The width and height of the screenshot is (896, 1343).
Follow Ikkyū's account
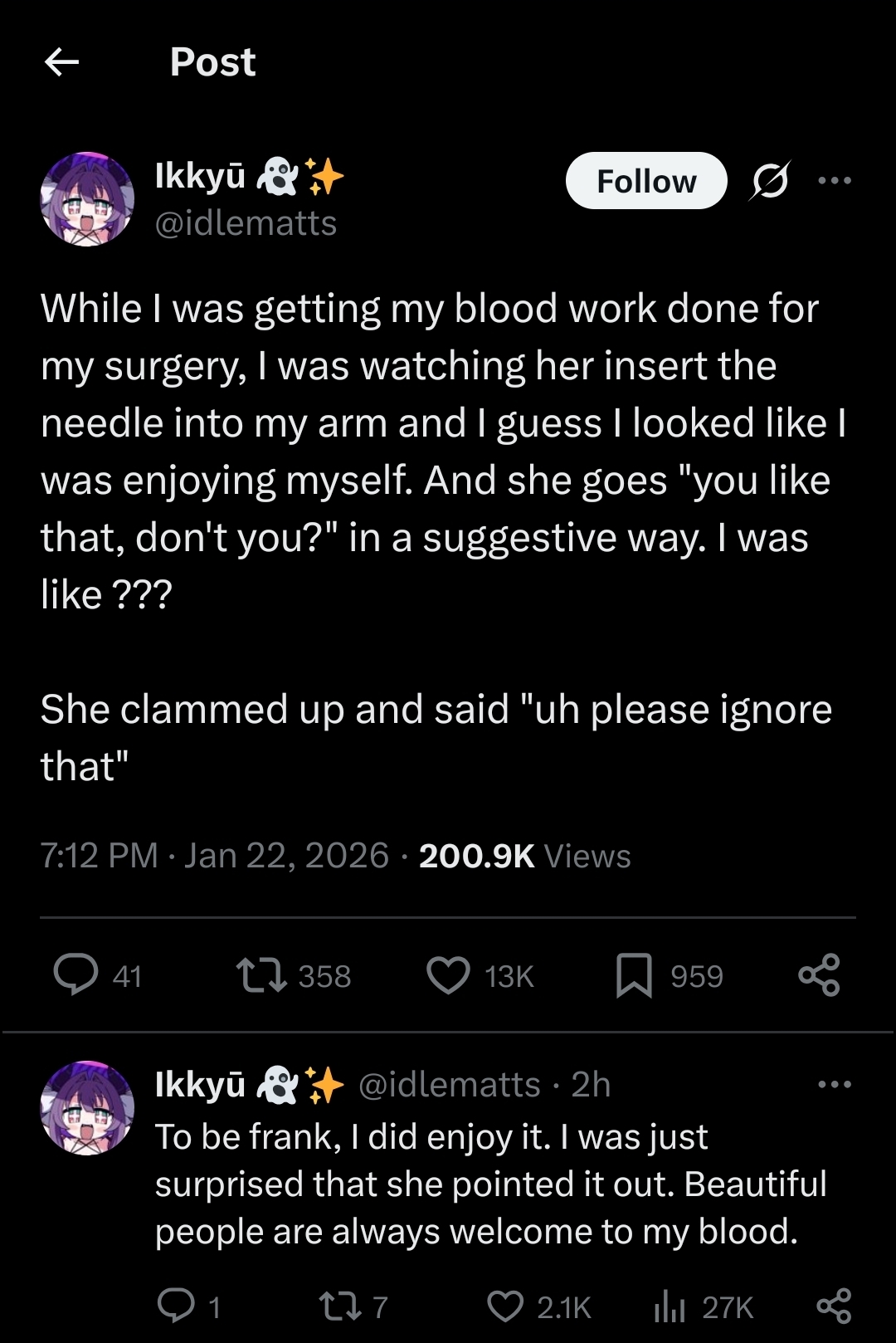(645, 181)
